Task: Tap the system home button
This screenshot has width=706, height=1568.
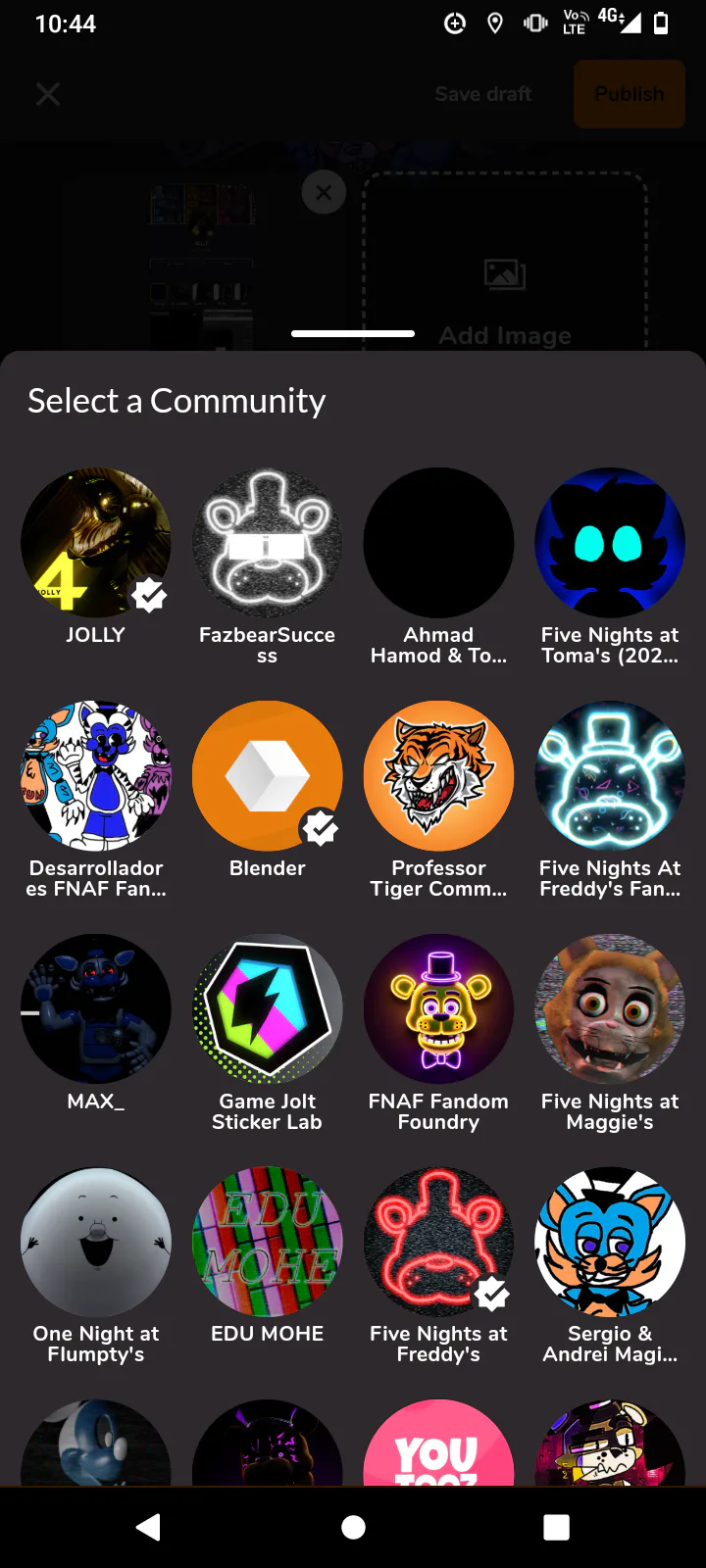Action: pos(353,1527)
